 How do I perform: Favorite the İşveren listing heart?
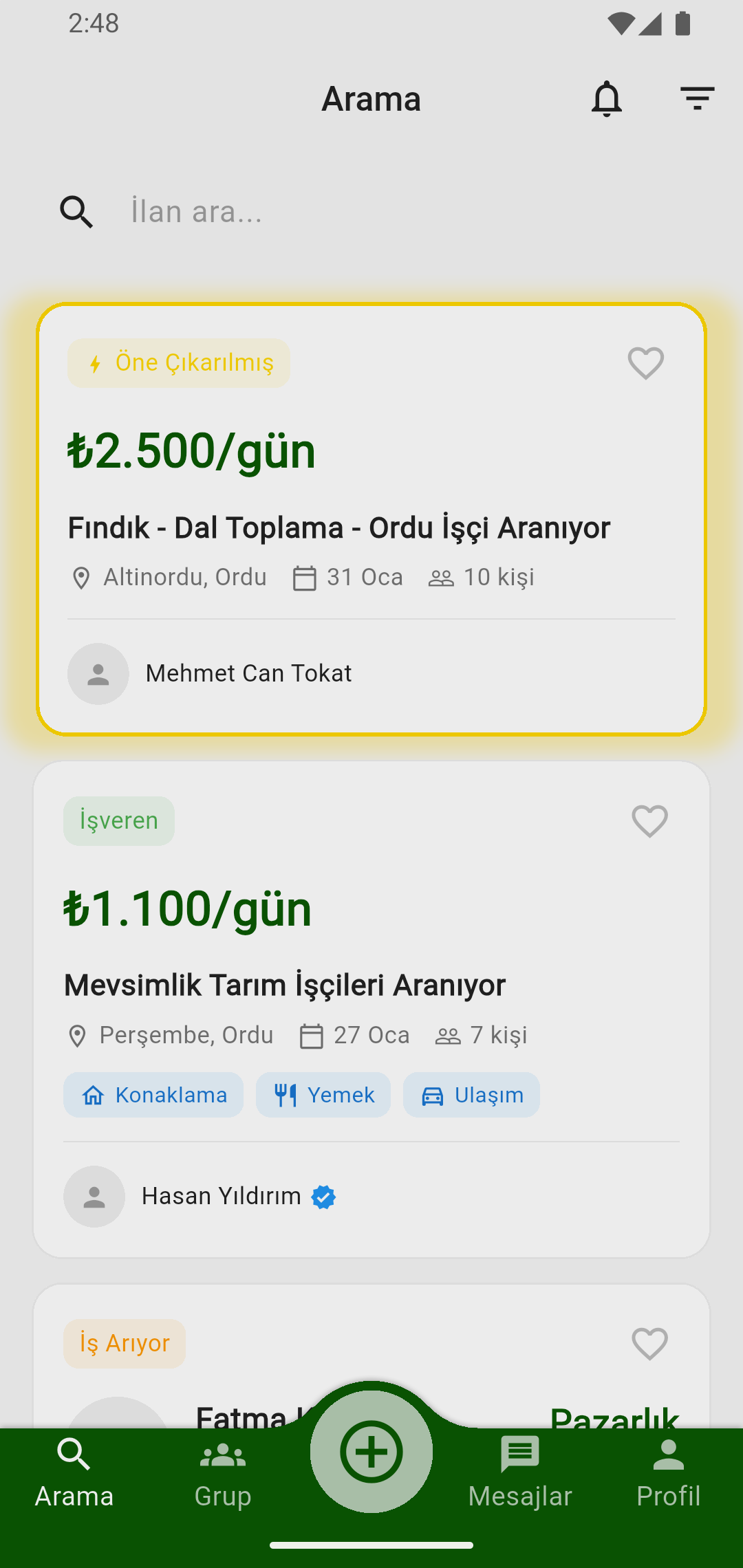coord(649,821)
